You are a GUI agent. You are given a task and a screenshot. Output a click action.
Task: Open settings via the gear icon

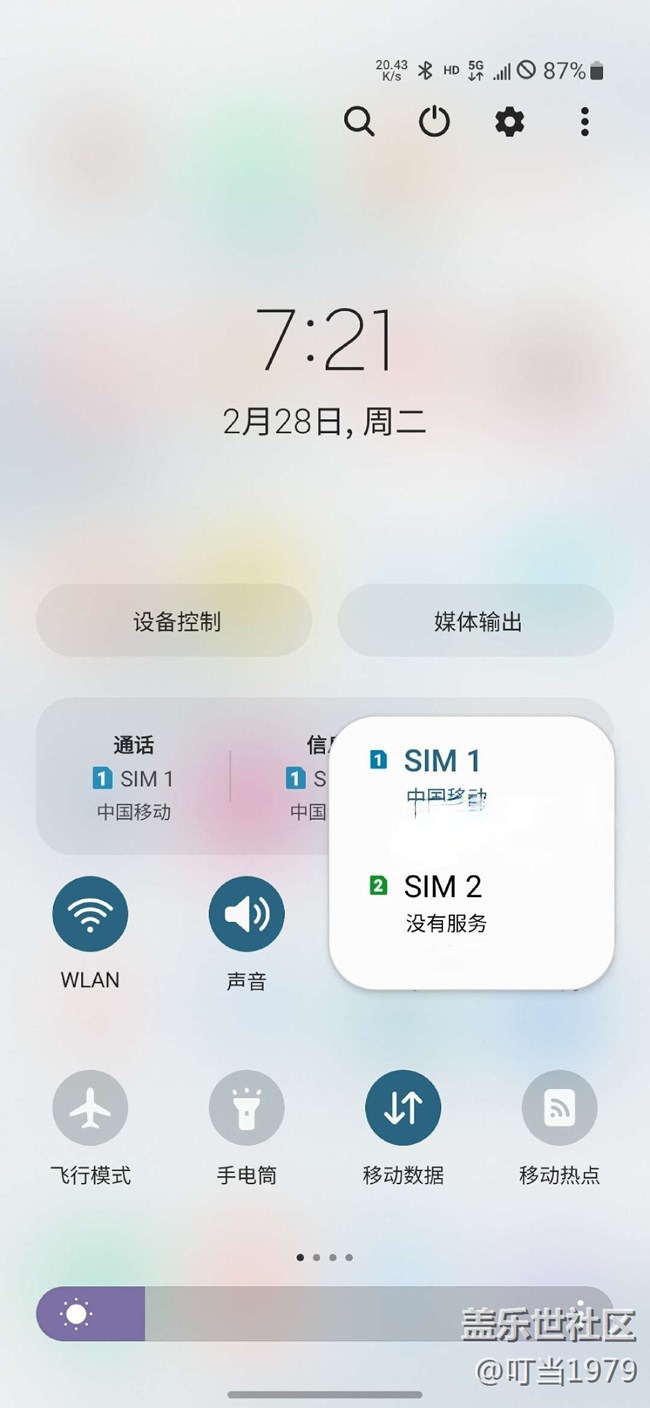click(x=509, y=122)
